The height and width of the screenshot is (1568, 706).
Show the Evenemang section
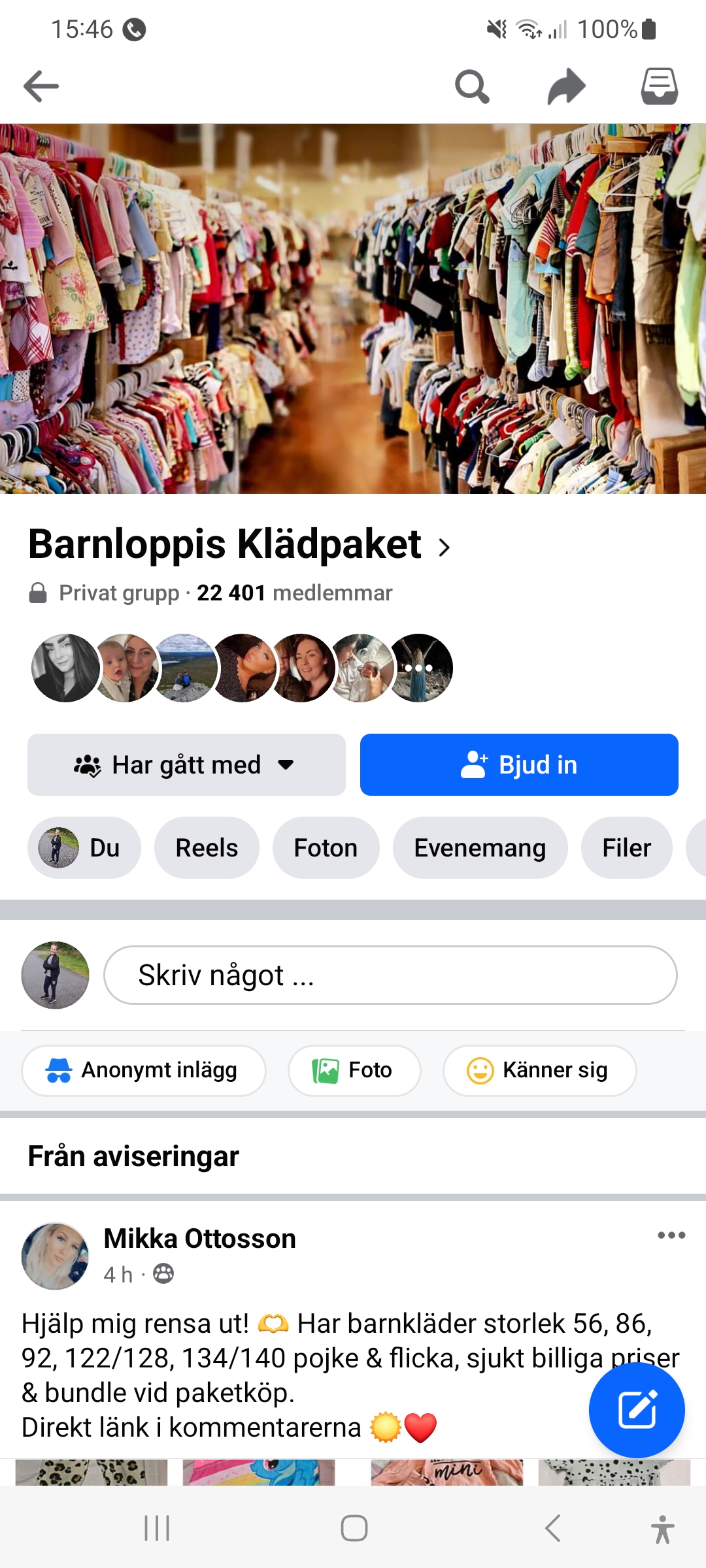(480, 848)
